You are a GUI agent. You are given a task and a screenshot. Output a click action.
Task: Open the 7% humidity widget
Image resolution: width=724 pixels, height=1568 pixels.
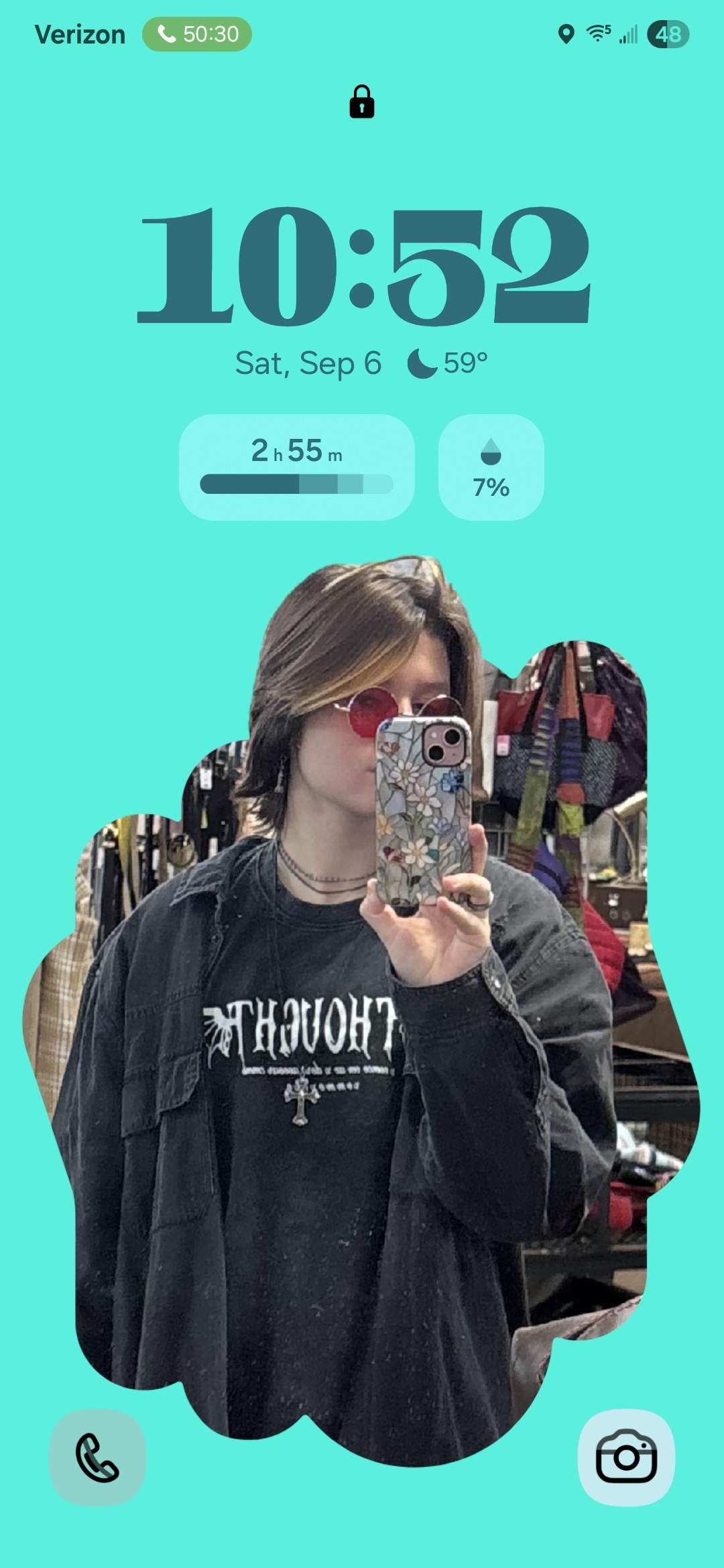(x=491, y=467)
